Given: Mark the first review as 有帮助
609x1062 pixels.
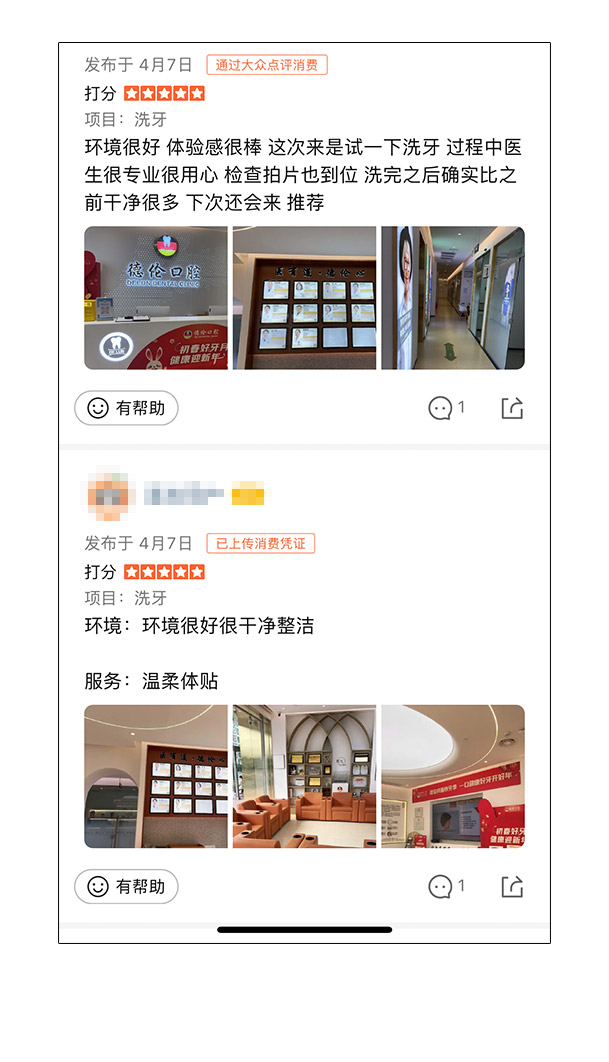Looking at the screenshot, I should coord(126,408).
